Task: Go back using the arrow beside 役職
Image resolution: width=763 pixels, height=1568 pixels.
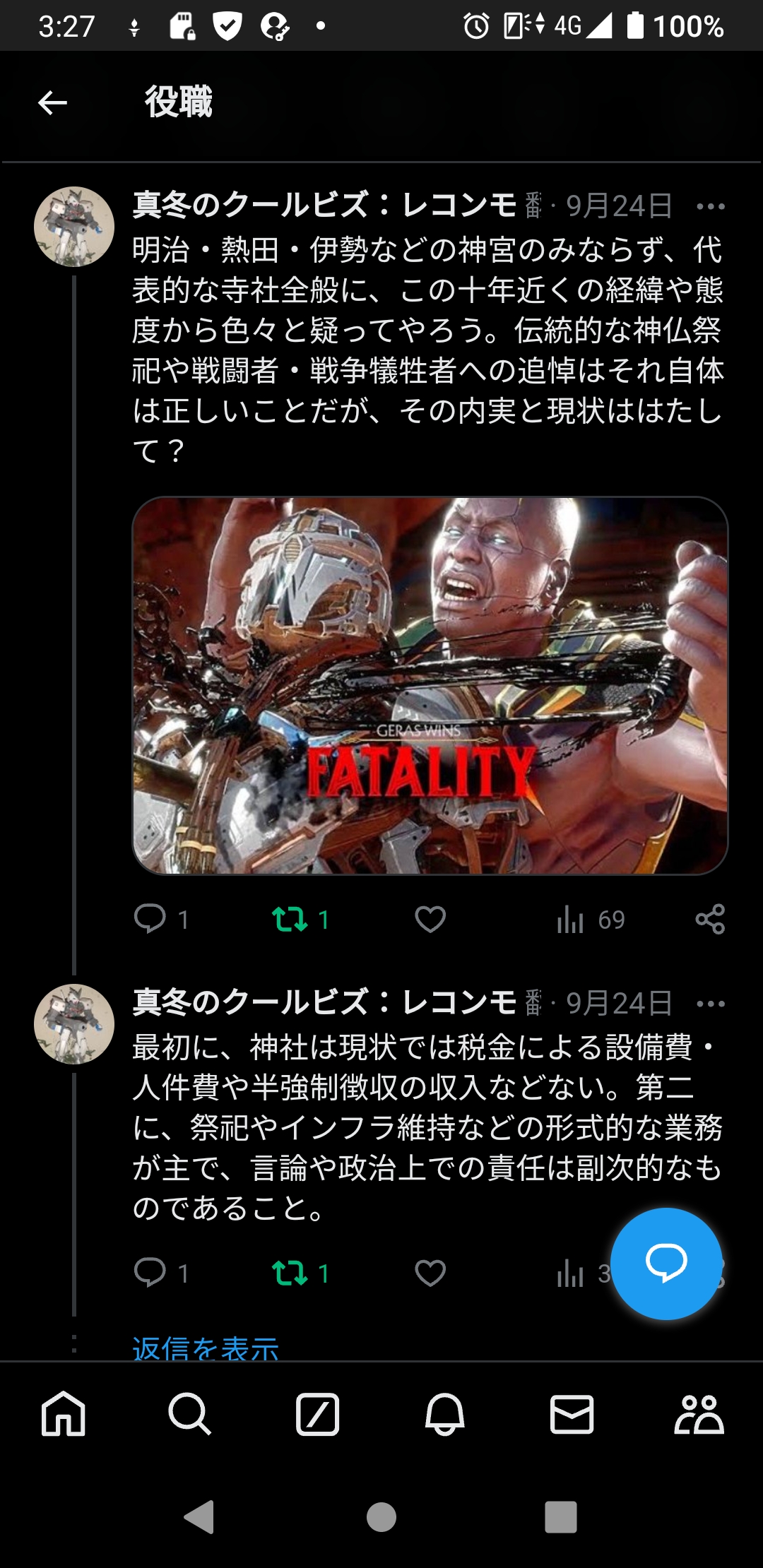Action: [52, 103]
